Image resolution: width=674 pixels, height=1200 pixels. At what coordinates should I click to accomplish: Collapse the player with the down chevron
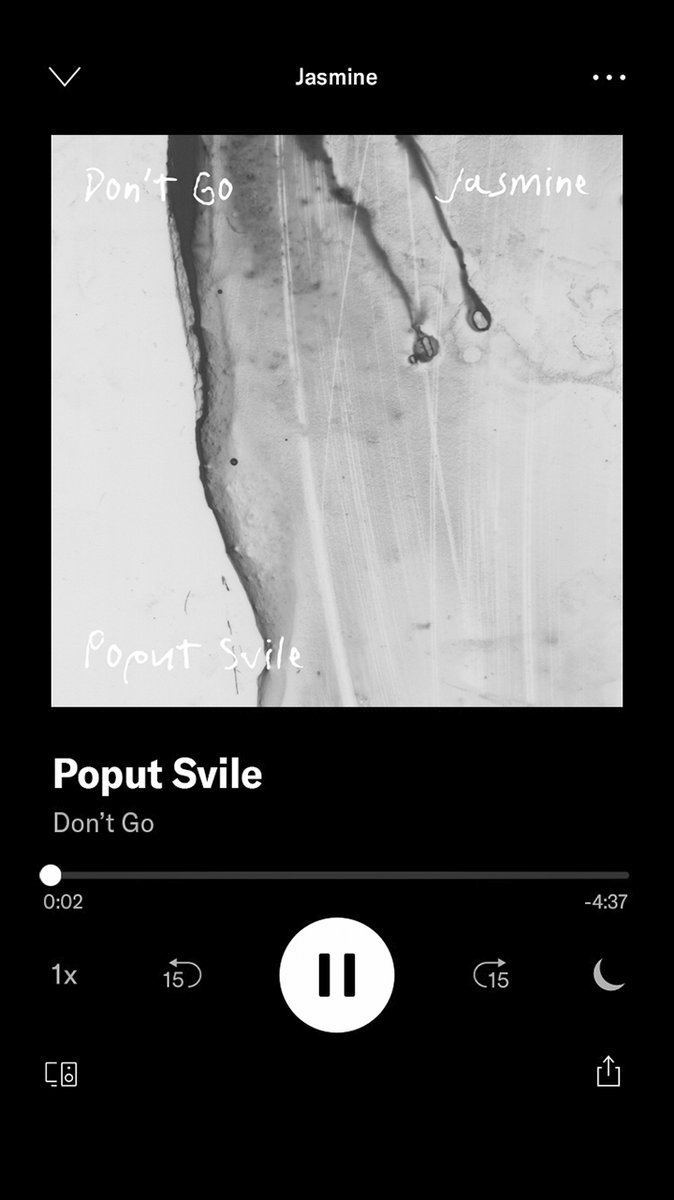tap(65, 77)
